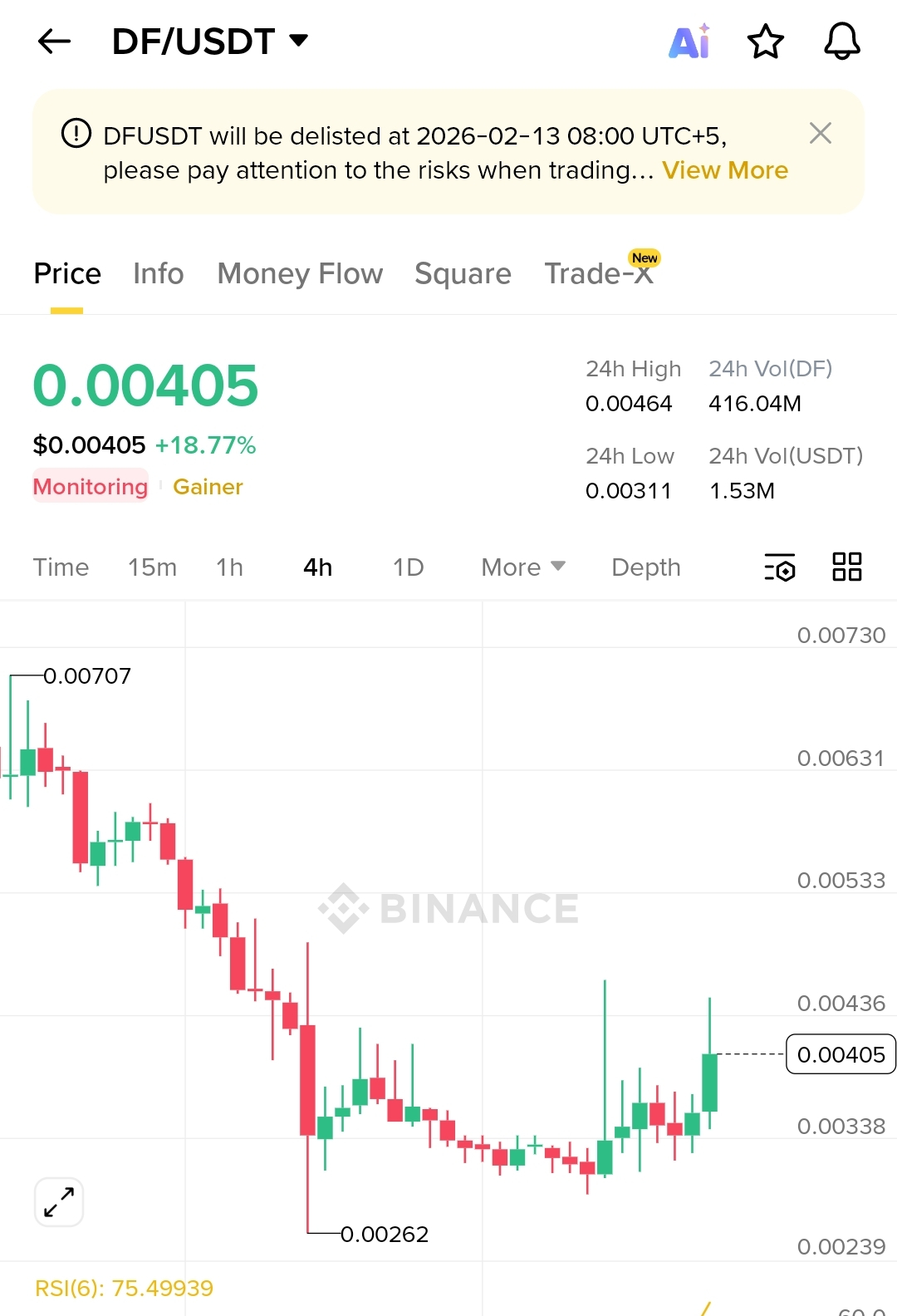Switch to the Money Flow tab
Image resolution: width=897 pixels, height=1316 pixels.
click(300, 273)
